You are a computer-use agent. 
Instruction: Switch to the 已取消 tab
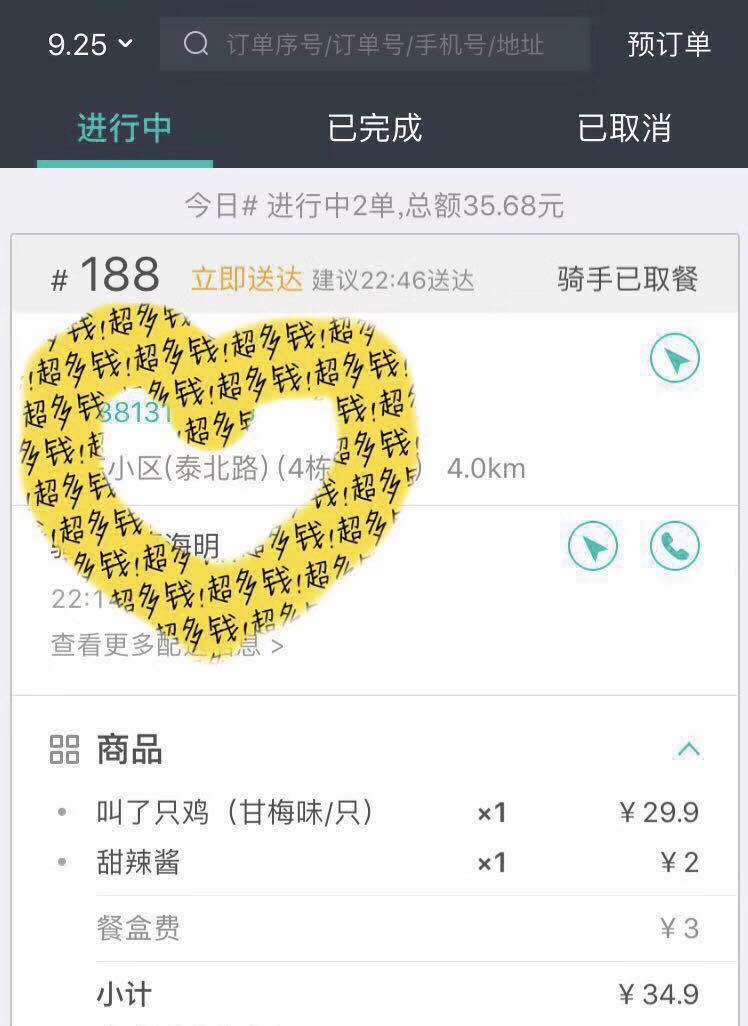click(x=624, y=128)
